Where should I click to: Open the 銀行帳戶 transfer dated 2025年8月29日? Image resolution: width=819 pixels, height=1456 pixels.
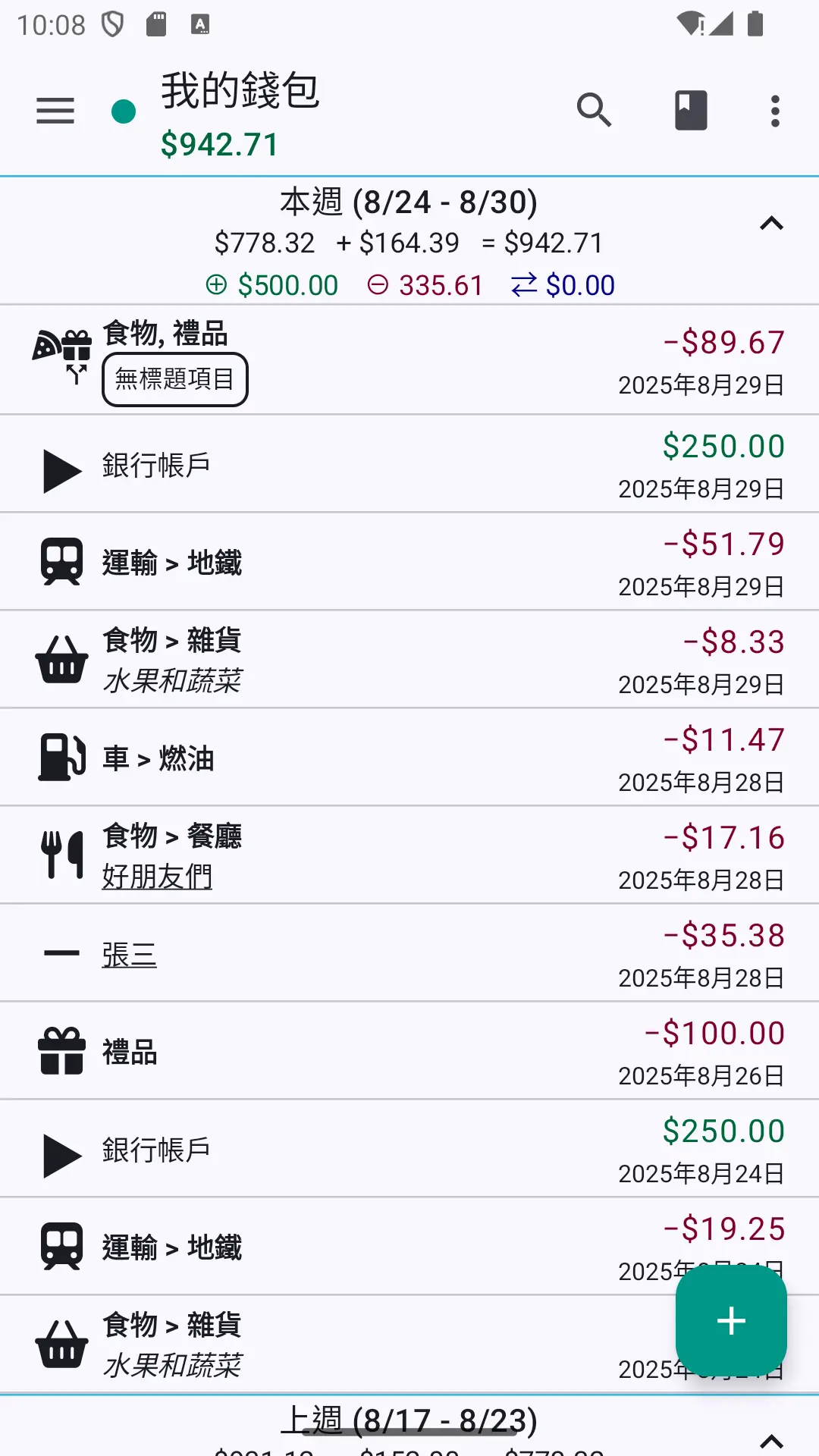click(409, 464)
